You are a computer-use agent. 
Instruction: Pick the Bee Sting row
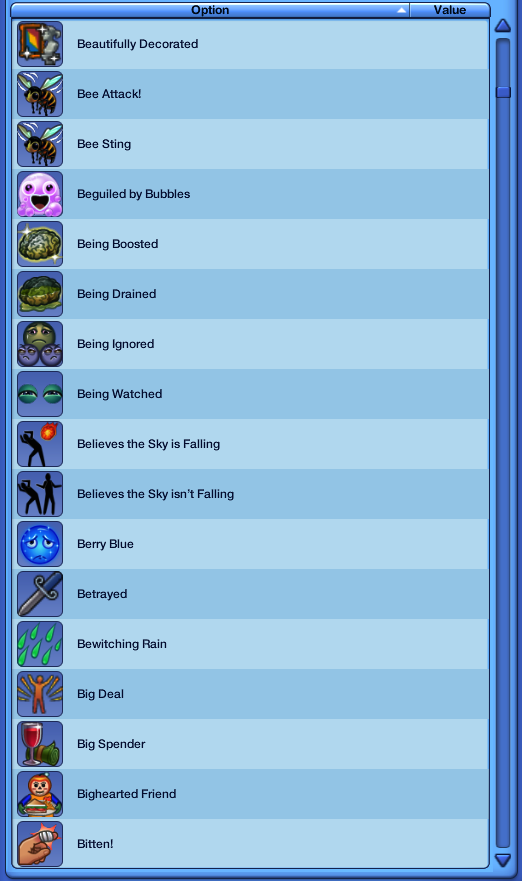(x=251, y=144)
